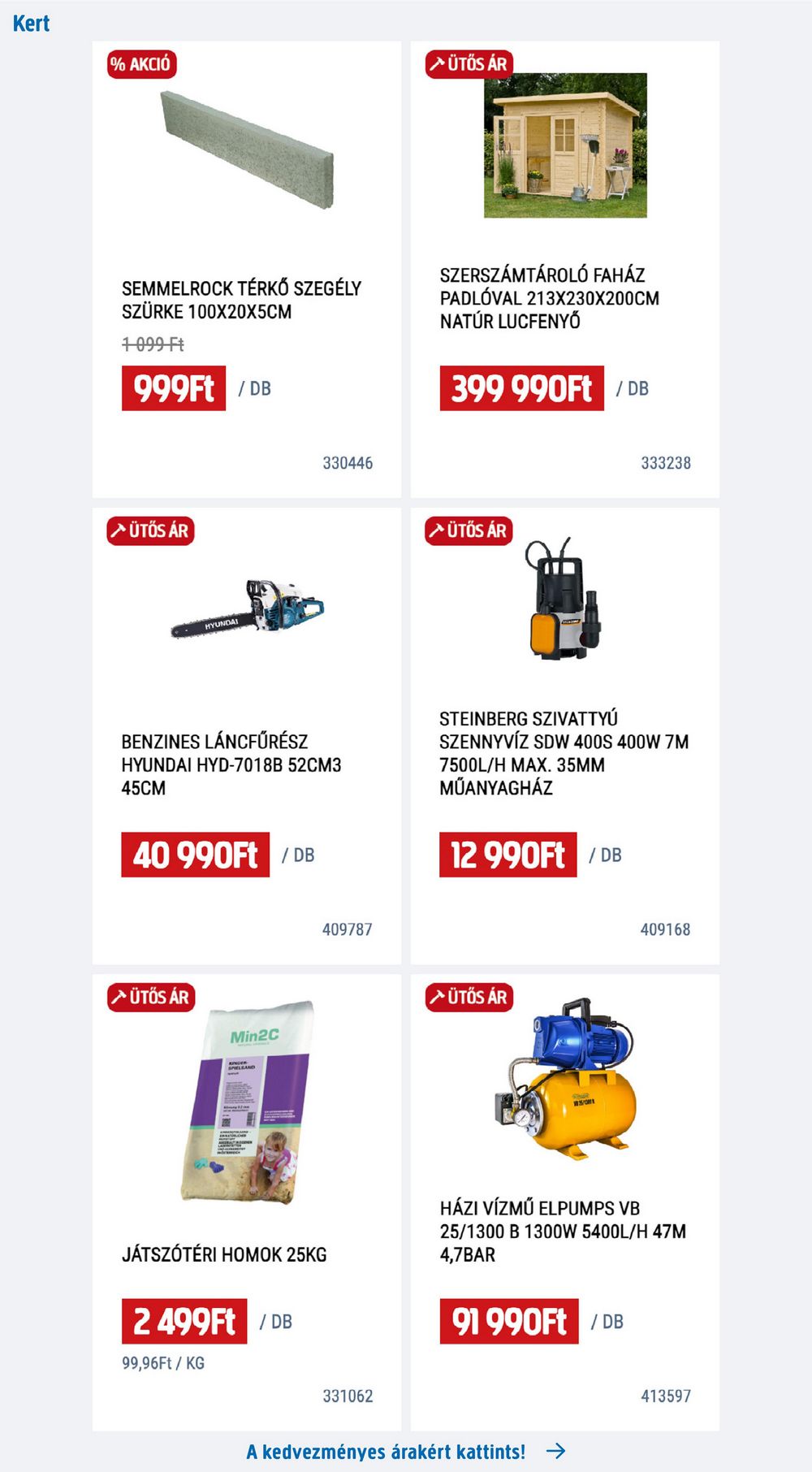The width and height of the screenshot is (812, 1472).
Task: Open the Steinberg szivattyú product card
Action: 564,736
